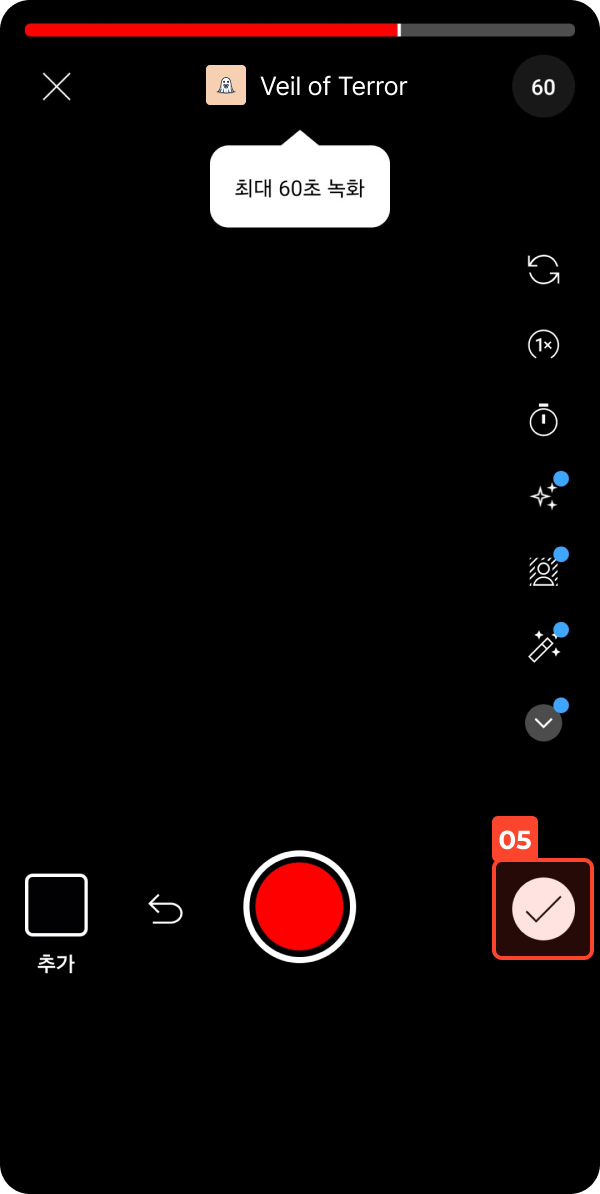Change the 60 second recording length
The width and height of the screenshot is (600, 1194).
[x=543, y=87]
